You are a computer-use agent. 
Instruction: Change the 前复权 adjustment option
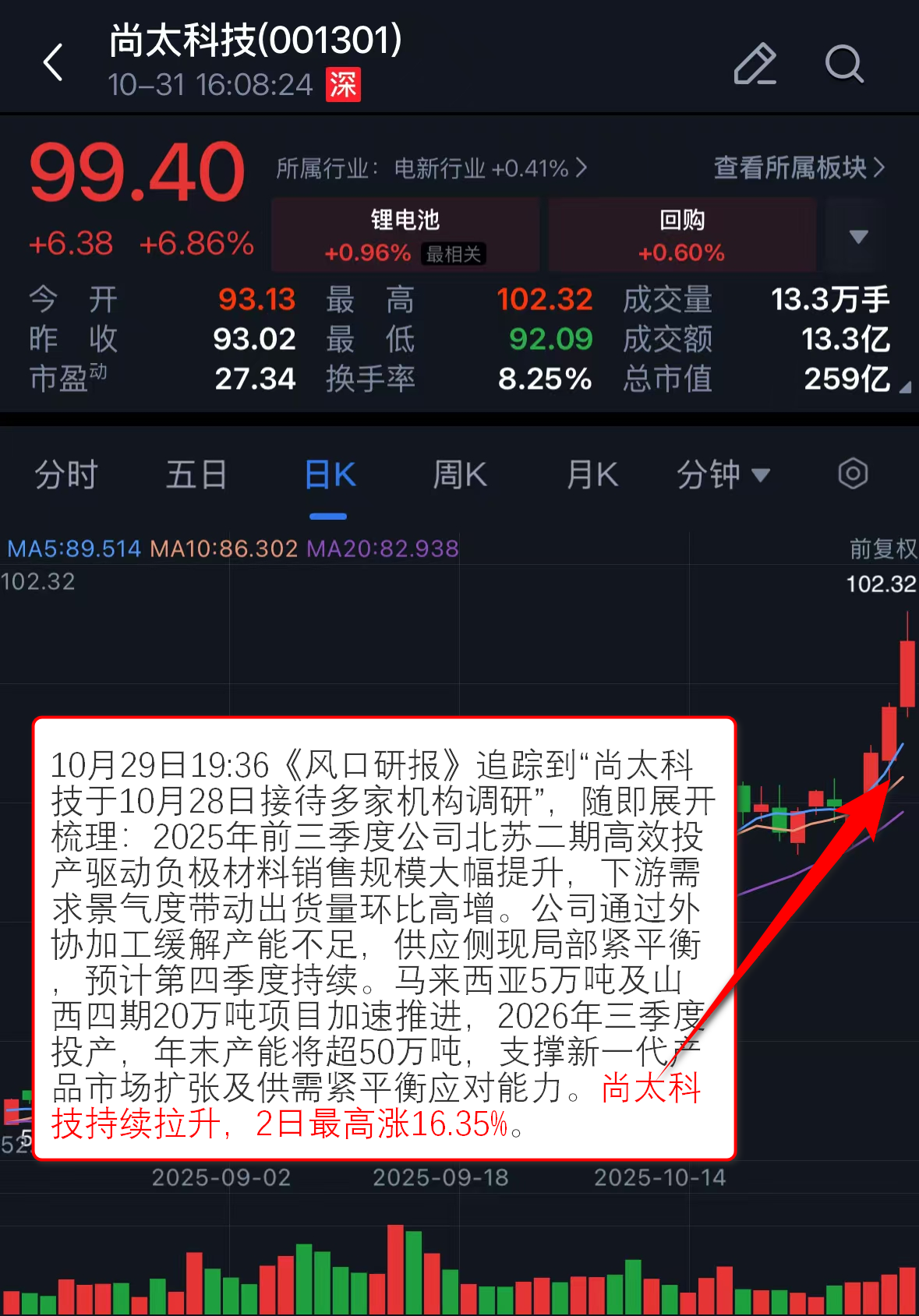coord(882,549)
